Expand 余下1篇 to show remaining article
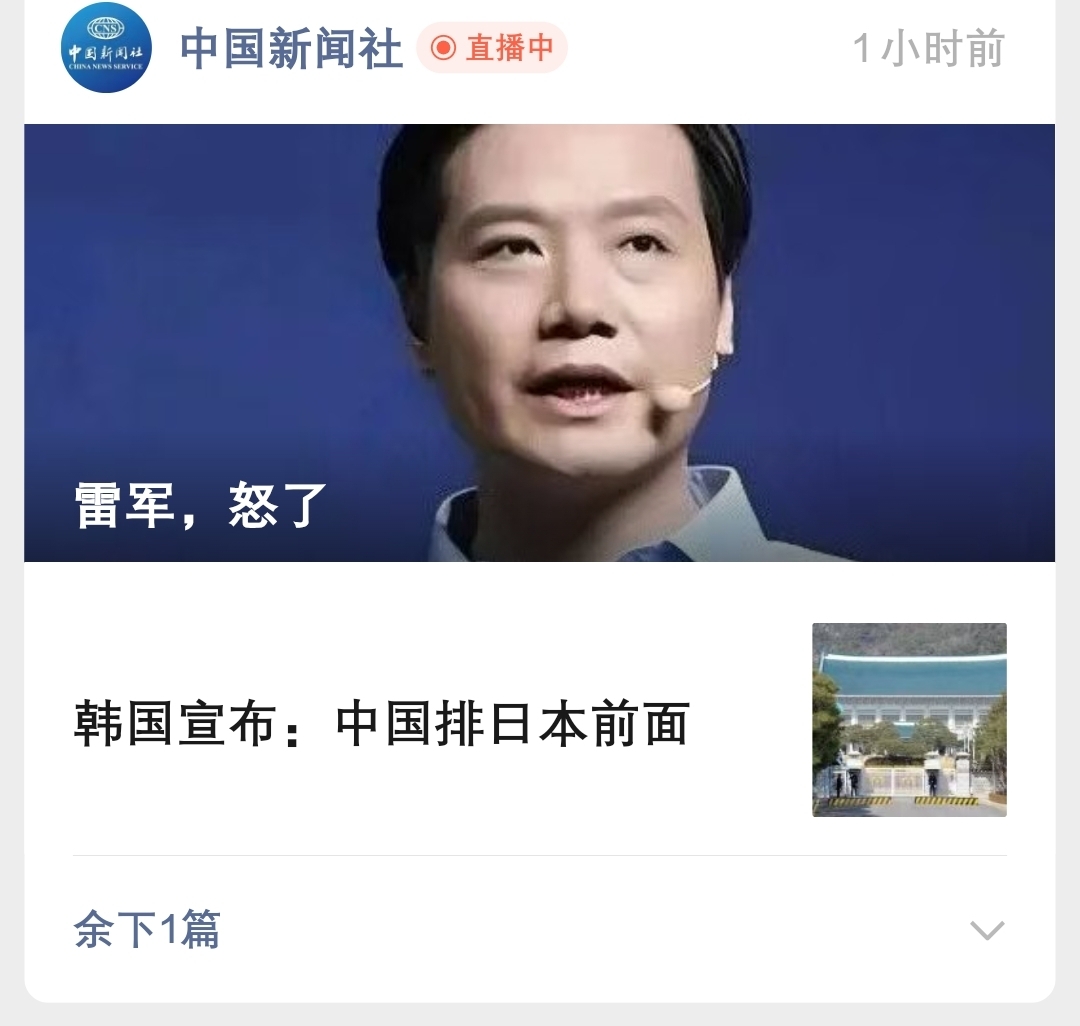The height and width of the screenshot is (1026, 1080). coord(539,930)
